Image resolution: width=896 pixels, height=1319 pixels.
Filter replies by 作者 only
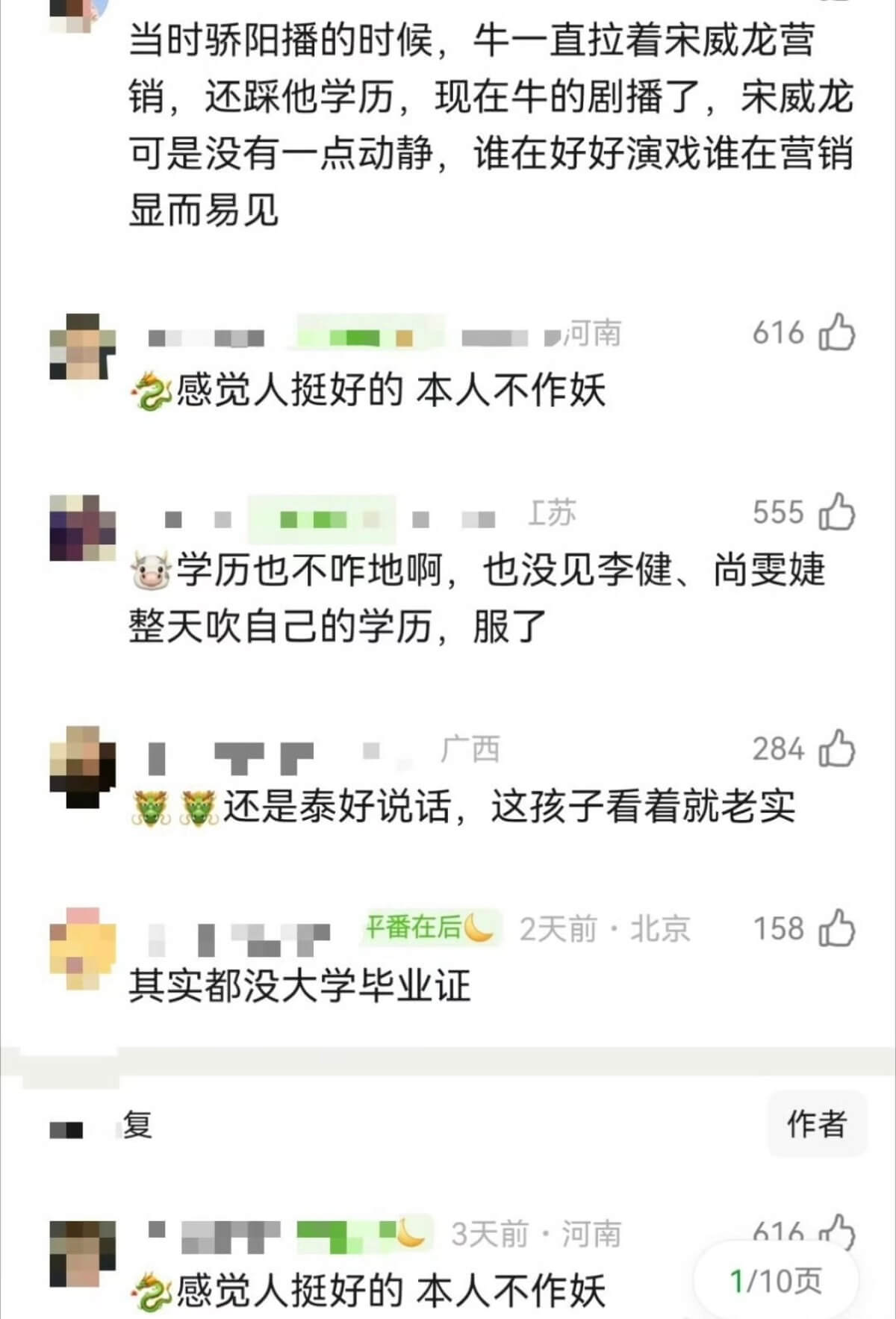[817, 1123]
